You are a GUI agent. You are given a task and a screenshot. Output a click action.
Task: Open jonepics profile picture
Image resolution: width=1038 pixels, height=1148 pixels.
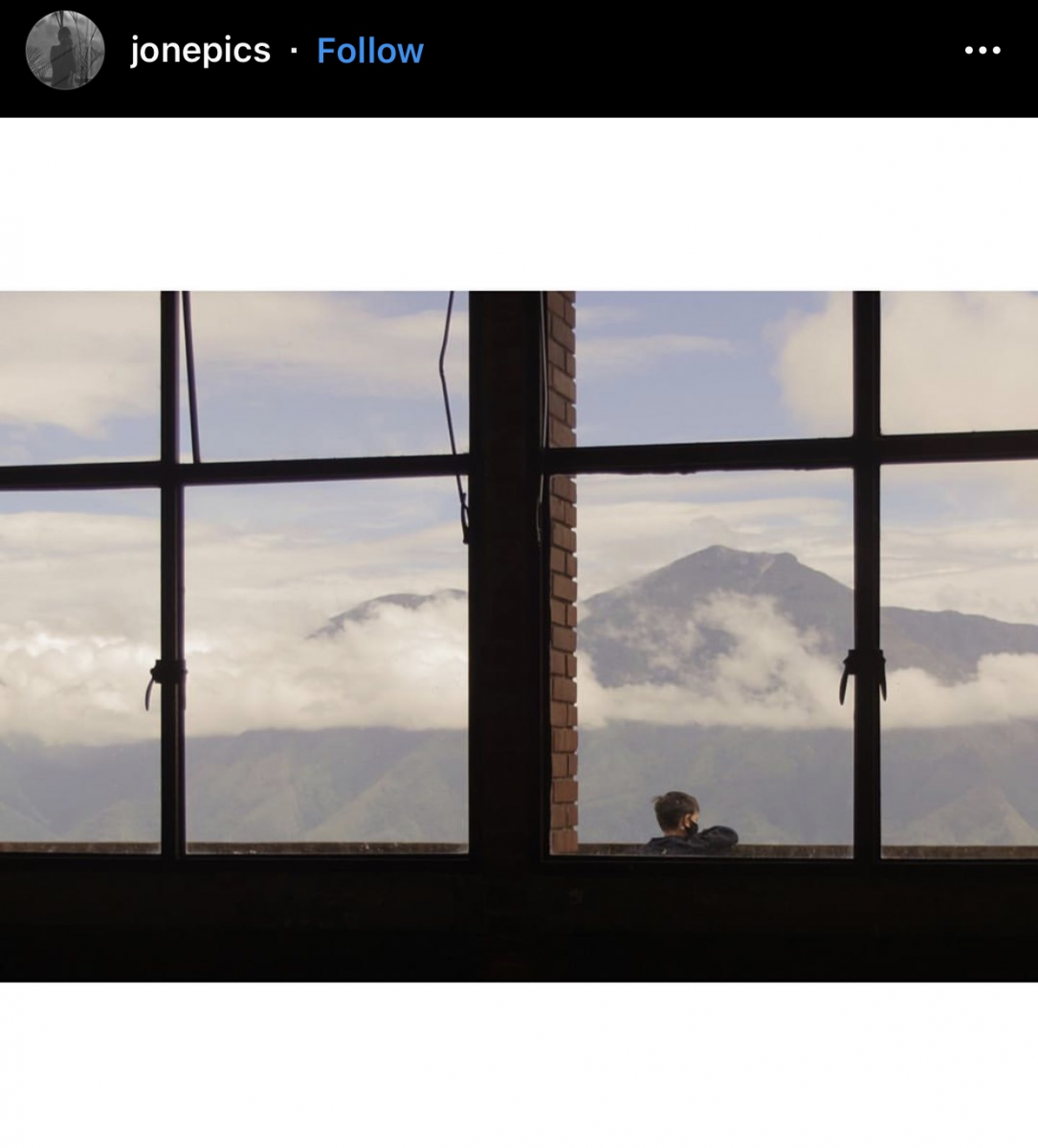click(65, 51)
